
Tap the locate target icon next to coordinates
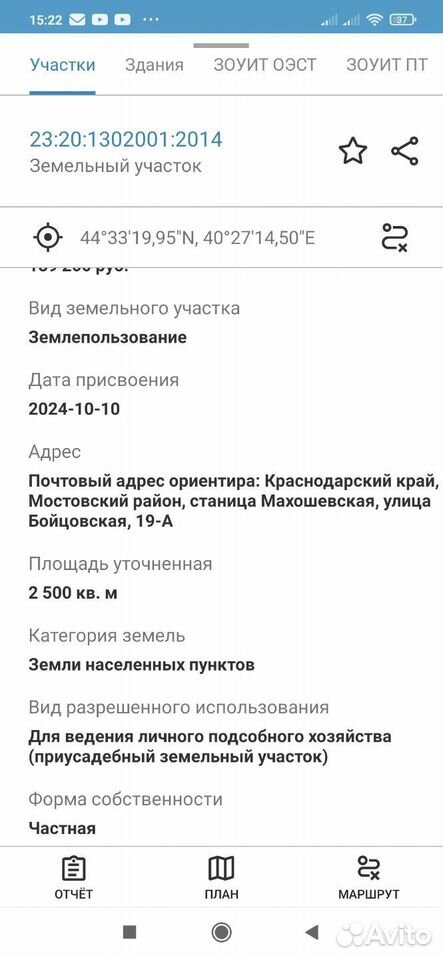(48, 238)
